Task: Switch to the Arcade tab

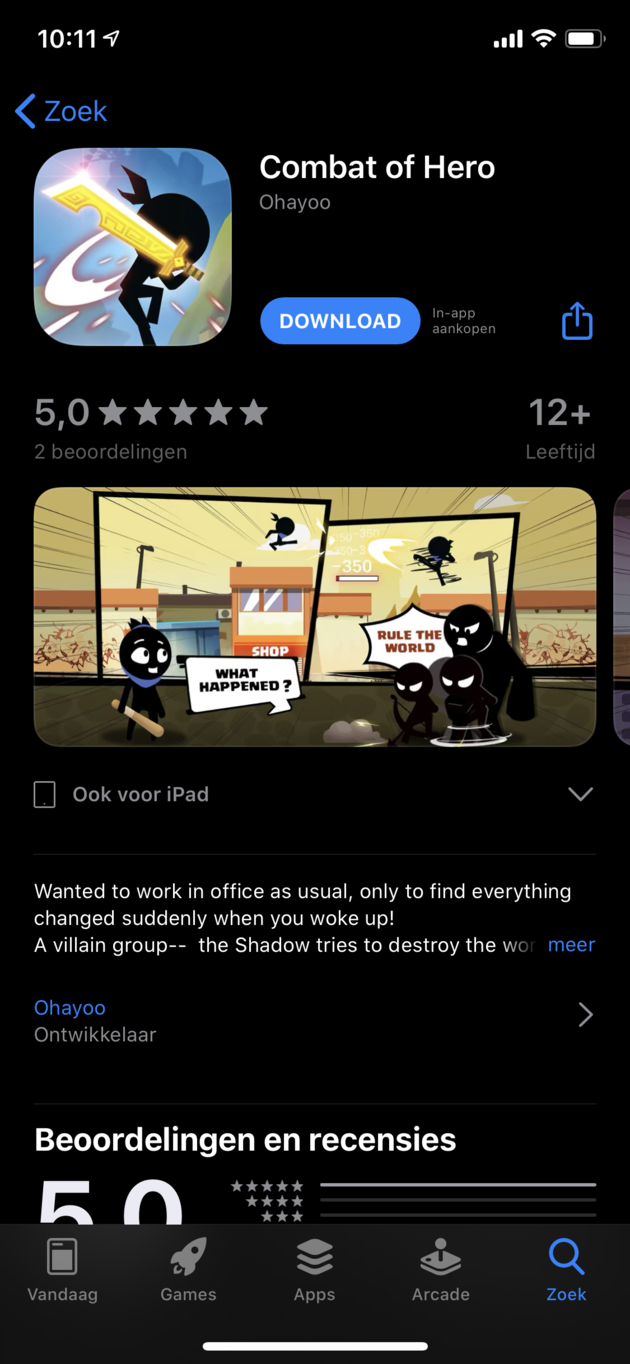Action: click(x=440, y=1270)
